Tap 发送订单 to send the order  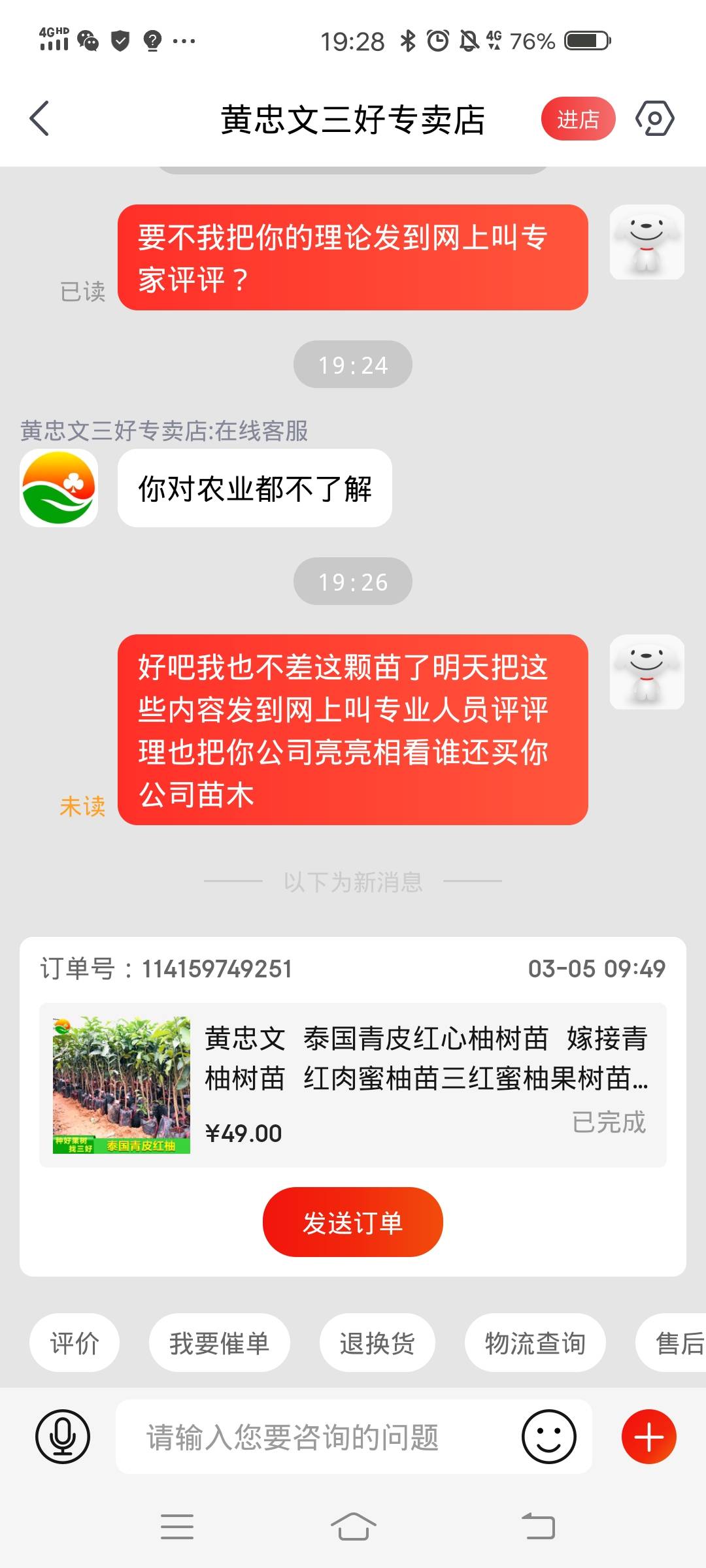coord(353,1222)
